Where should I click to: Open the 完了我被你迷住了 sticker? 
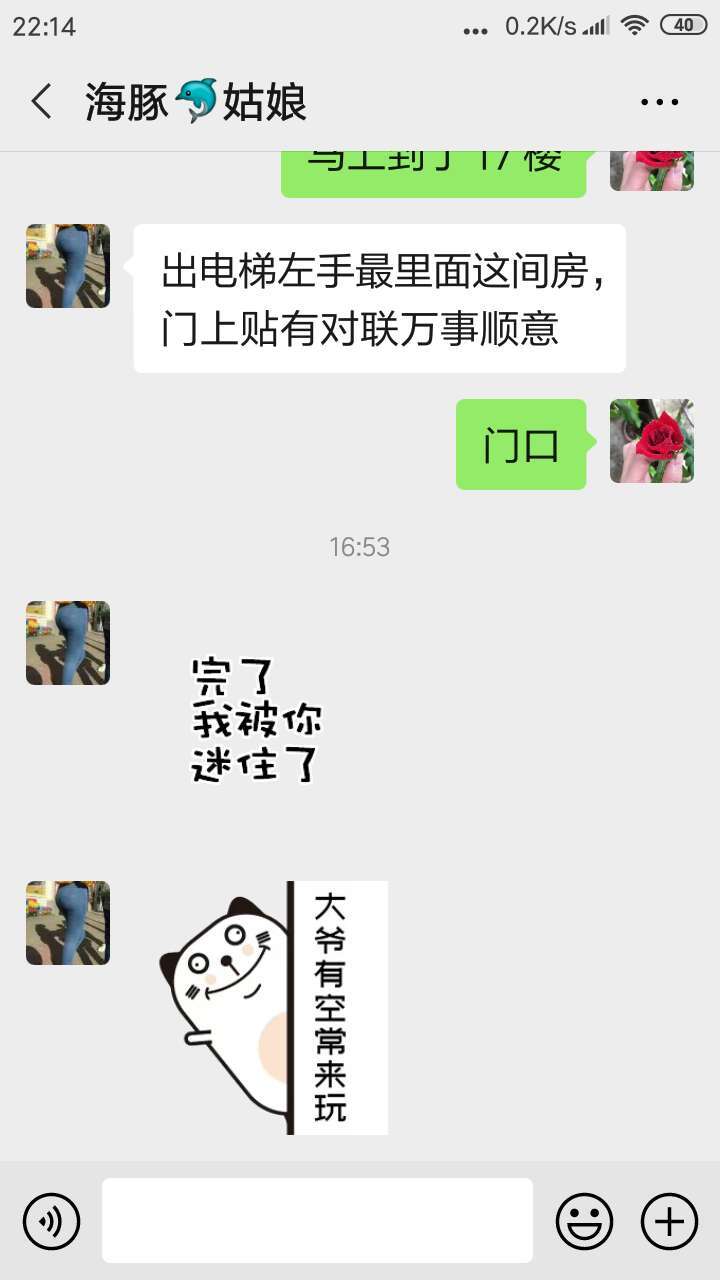(256, 720)
